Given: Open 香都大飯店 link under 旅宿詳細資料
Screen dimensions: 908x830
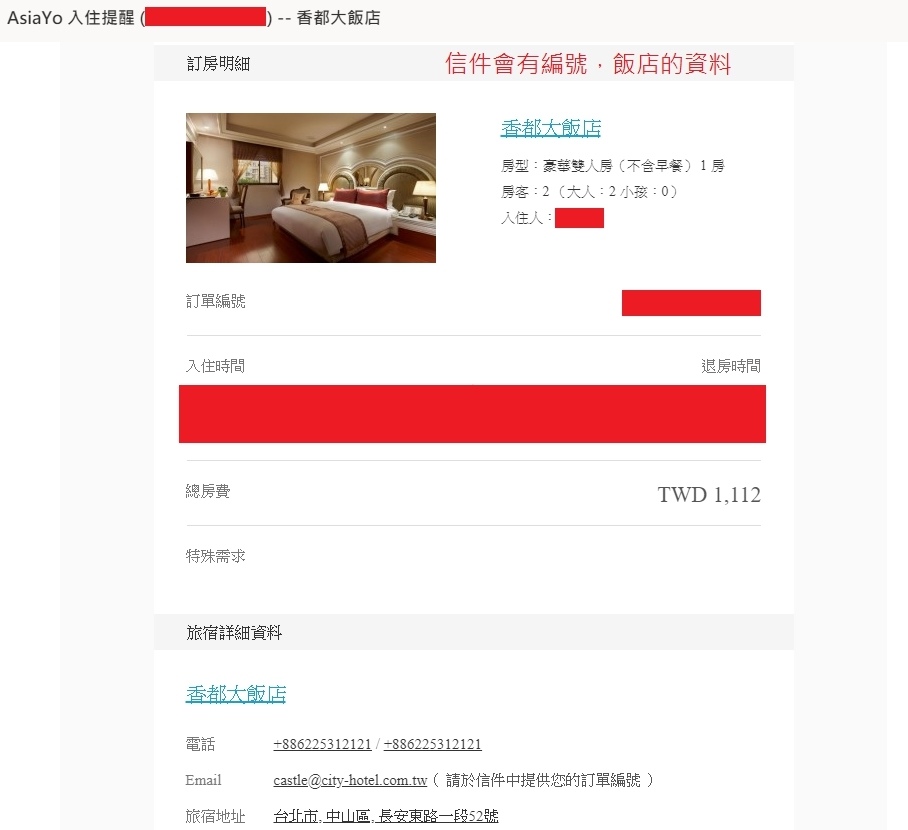Looking at the screenshot, I should click(236, 695).
